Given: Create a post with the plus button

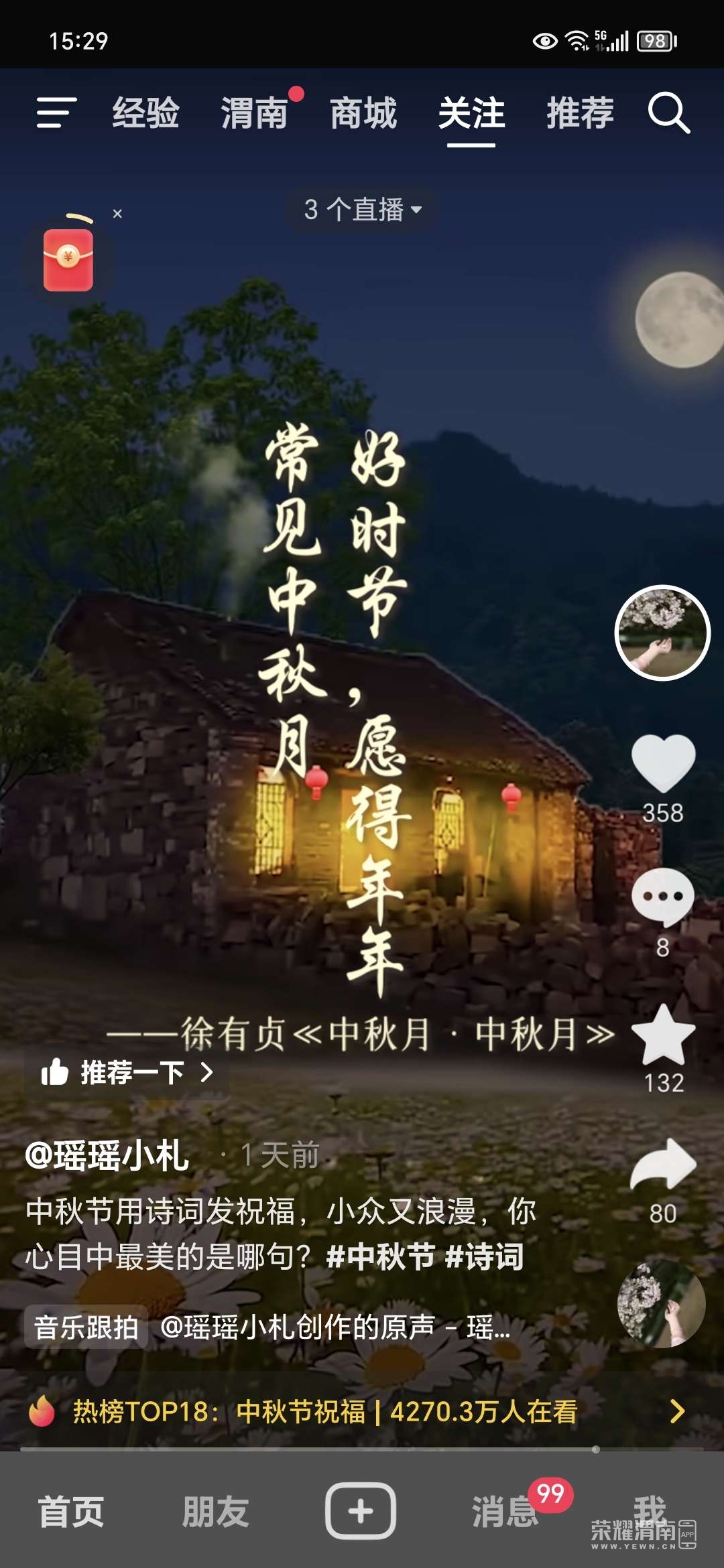Looking at the screenshot, I should 361,1511.
